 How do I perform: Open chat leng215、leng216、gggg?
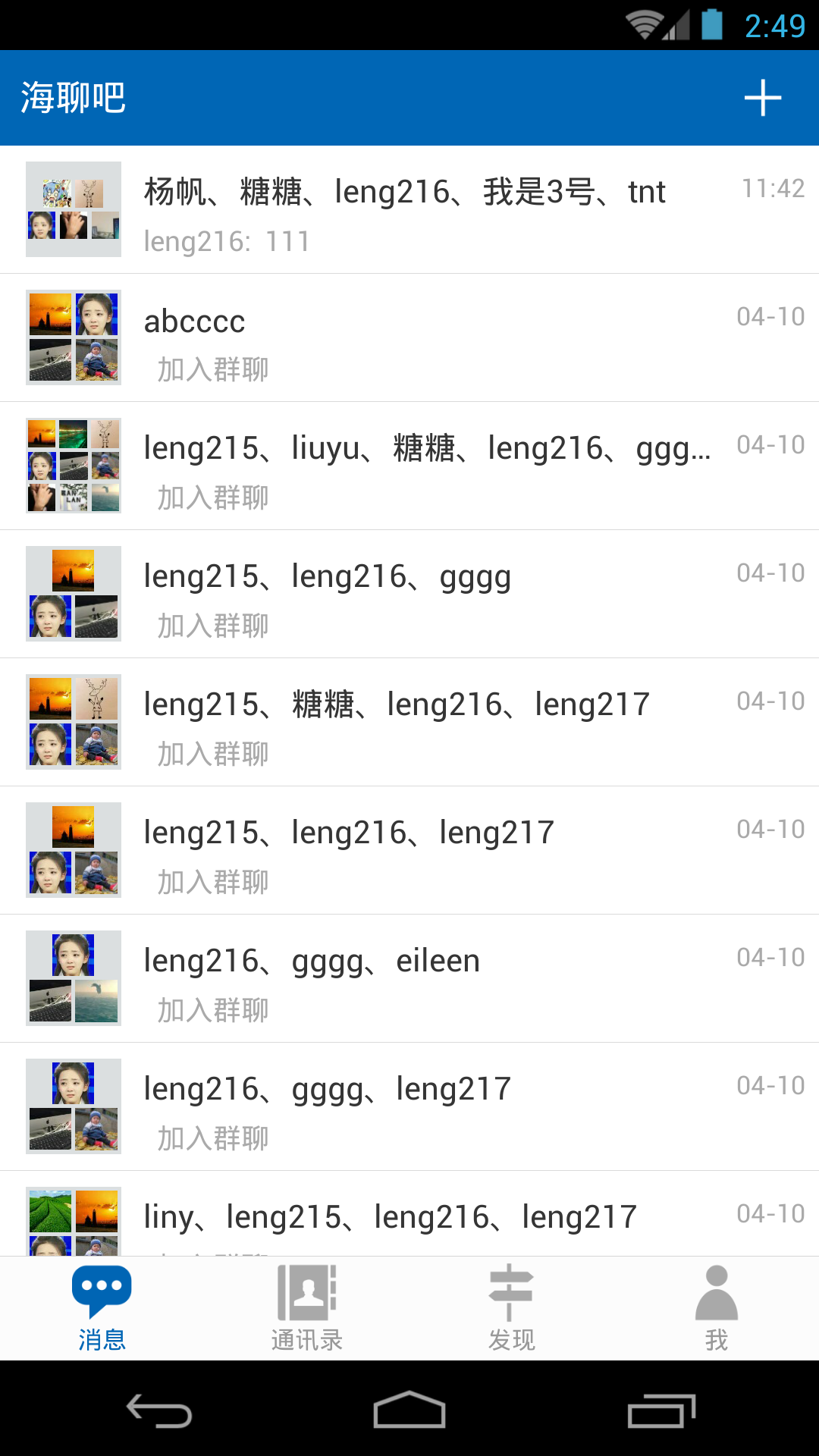(x=409, y=594)
